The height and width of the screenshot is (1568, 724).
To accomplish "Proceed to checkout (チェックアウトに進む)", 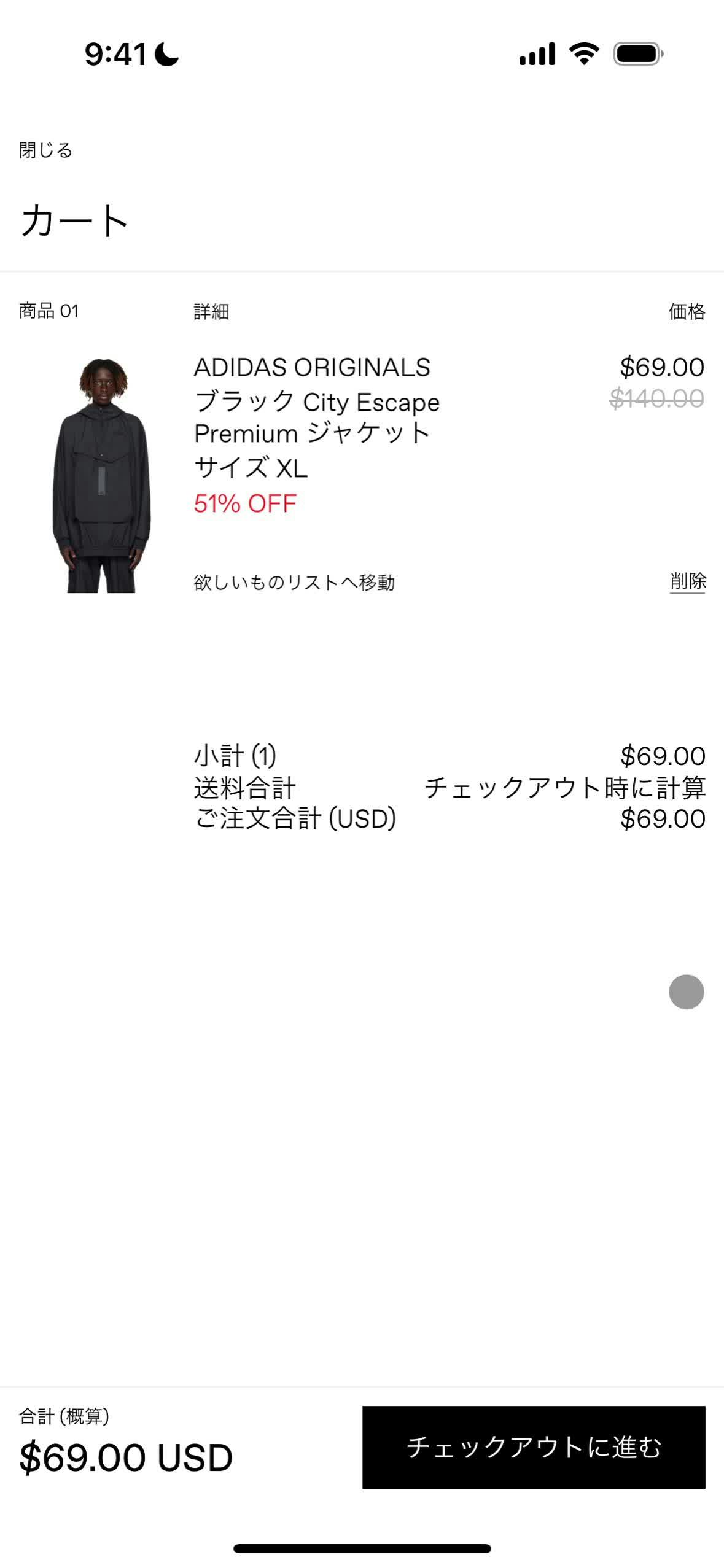I will click(533, 1446).
